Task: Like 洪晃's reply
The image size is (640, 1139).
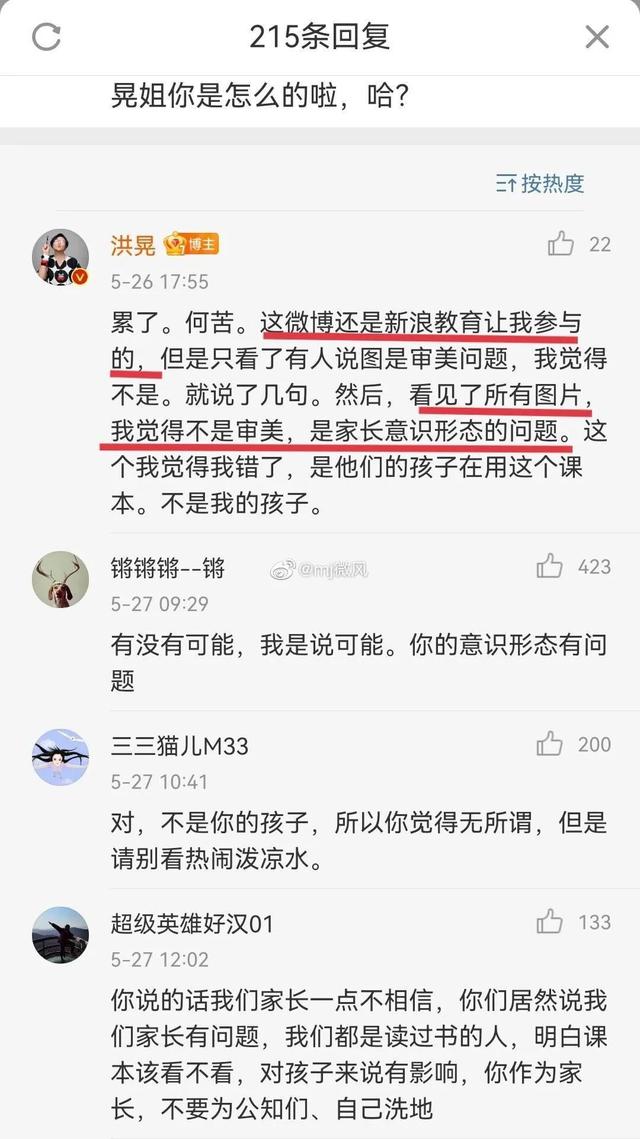Action: [562, 244]
